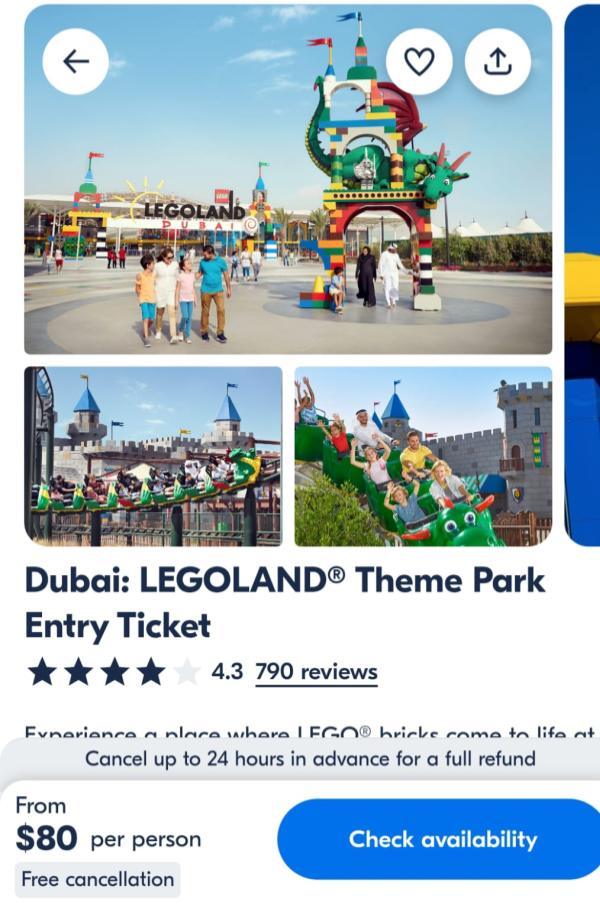Open the green dragon ride photo
The width and height of the screenshot is (600, 920).
(423, 456)
